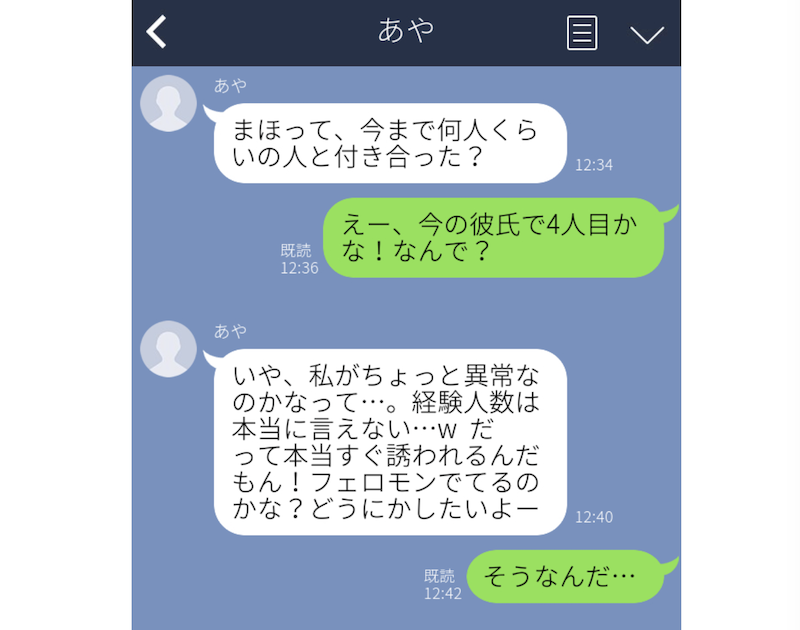
Task: Open あや's avatar beside the 付き合った question
Action: [x=168, y=103]
